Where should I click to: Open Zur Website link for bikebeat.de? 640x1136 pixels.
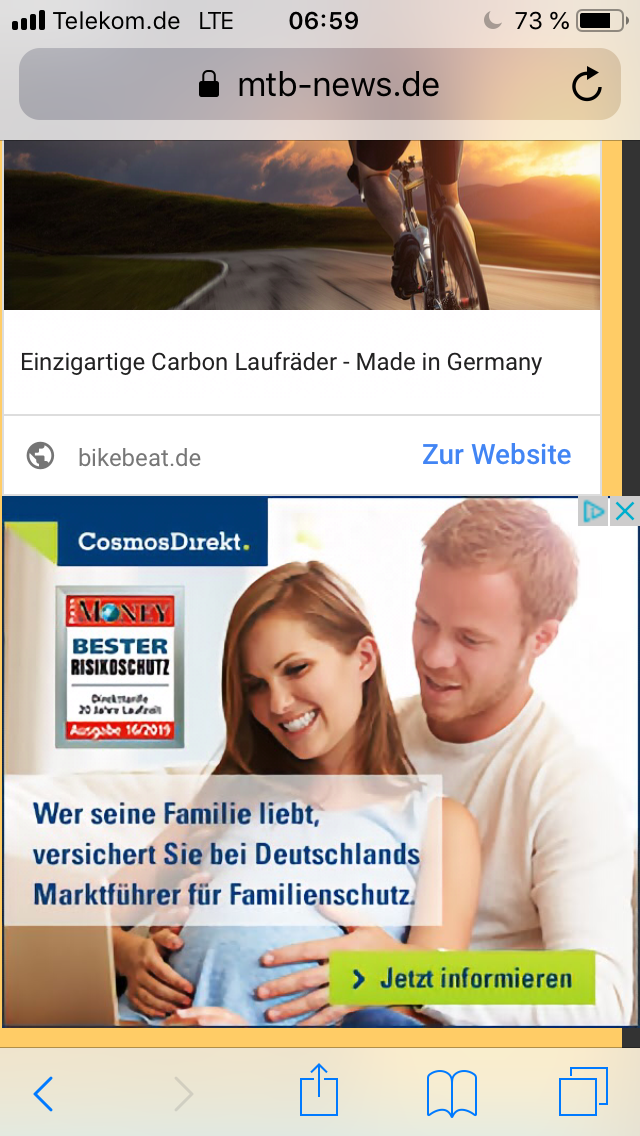(x=496, y=454)
